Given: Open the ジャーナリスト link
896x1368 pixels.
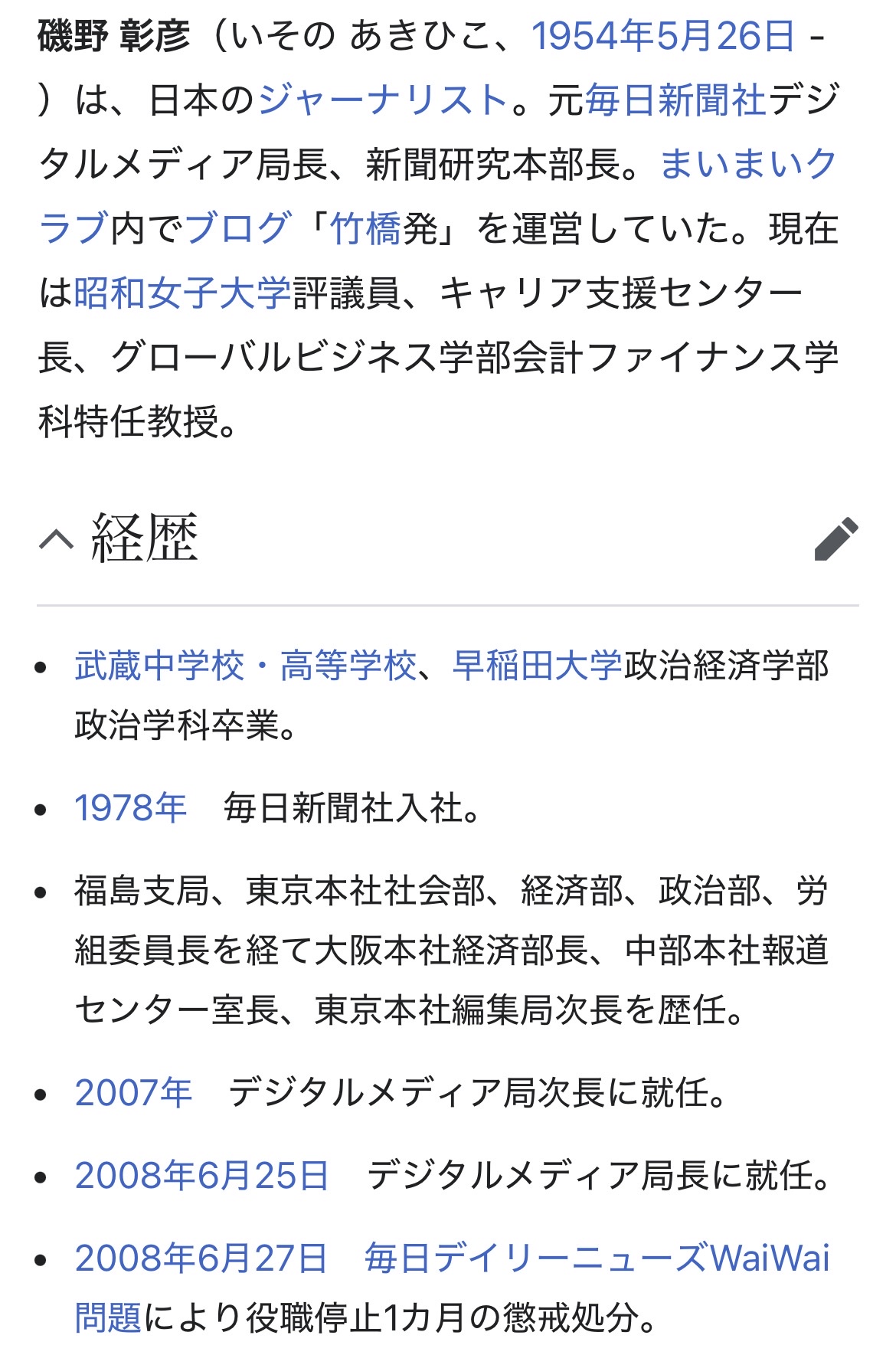Looking at the screenshot, I should coord(383,100).
